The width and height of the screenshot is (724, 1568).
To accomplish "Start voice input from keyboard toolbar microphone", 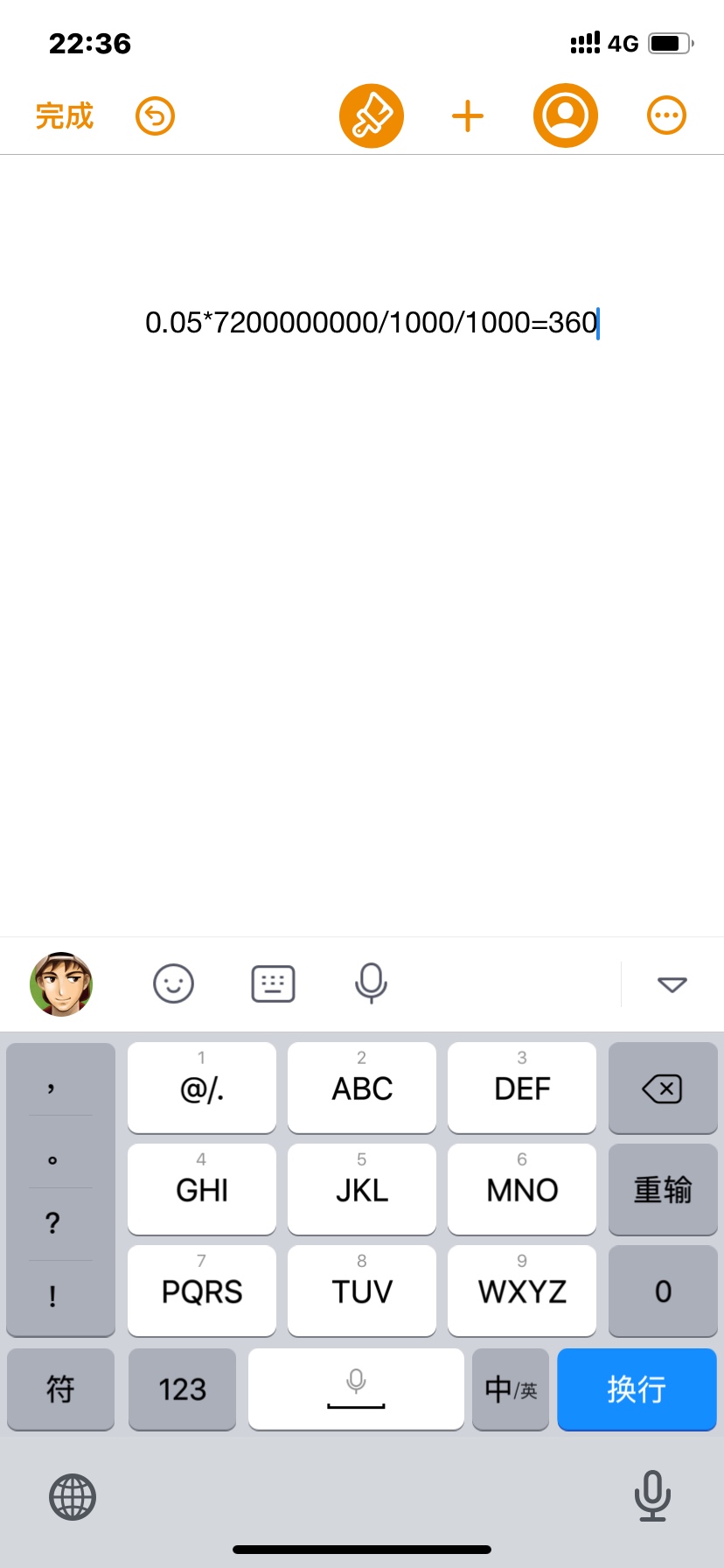I will point(371,983).
